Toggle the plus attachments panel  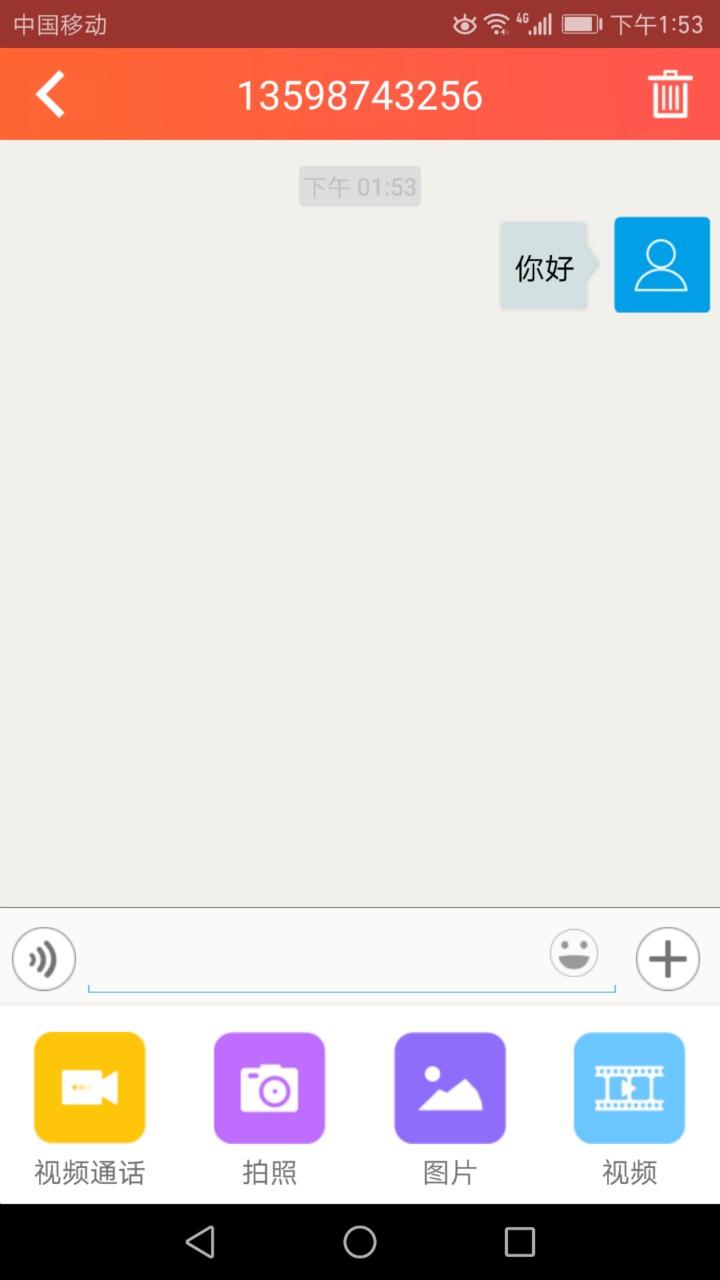(x=667, y=959)
